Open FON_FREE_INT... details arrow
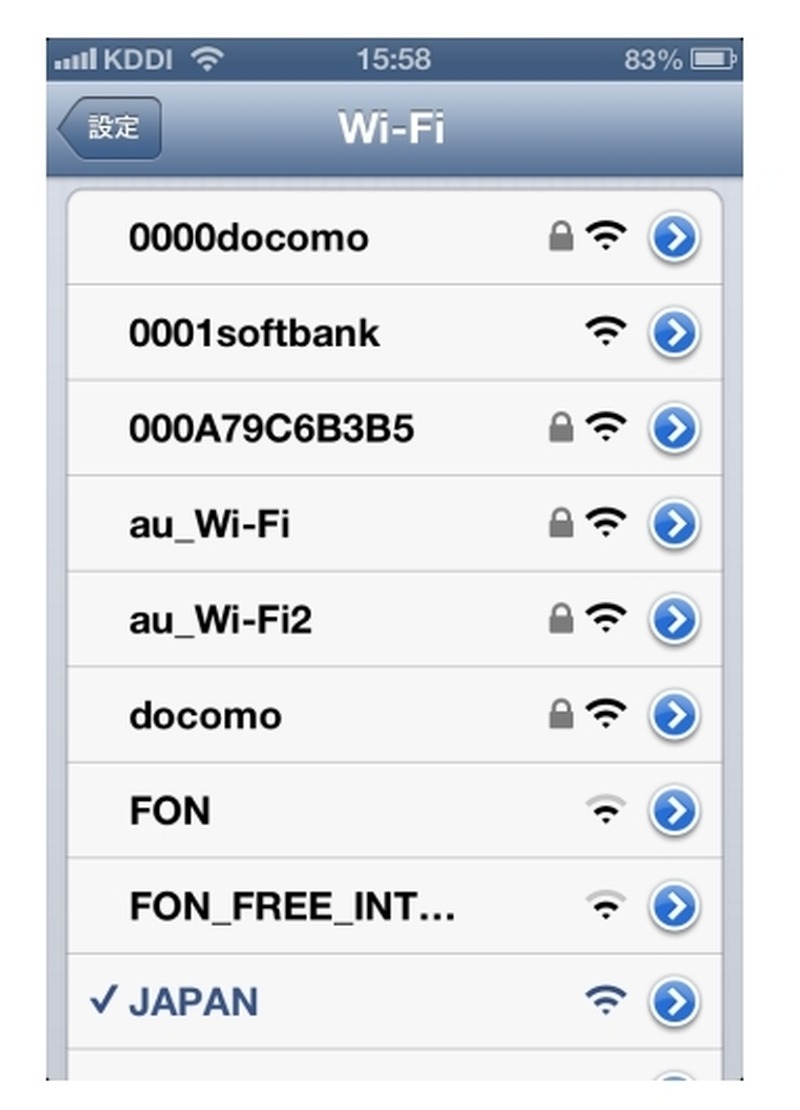Viewport: 800px width, 1110px height. pyautogui.click(x=674, y=907)
